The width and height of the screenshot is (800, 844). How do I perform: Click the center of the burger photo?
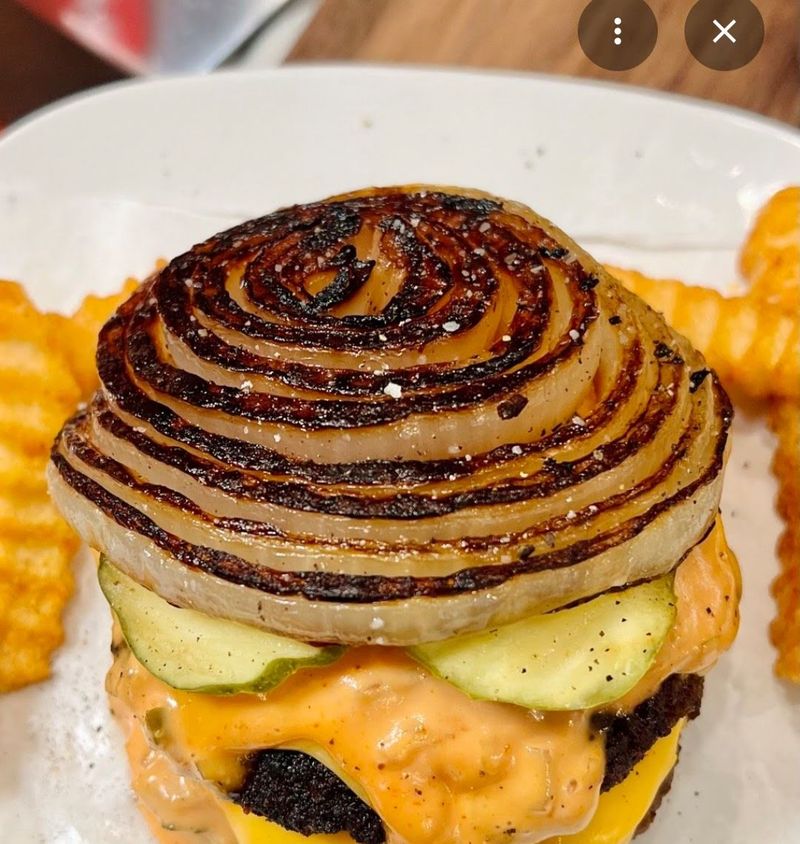(400, 500)
